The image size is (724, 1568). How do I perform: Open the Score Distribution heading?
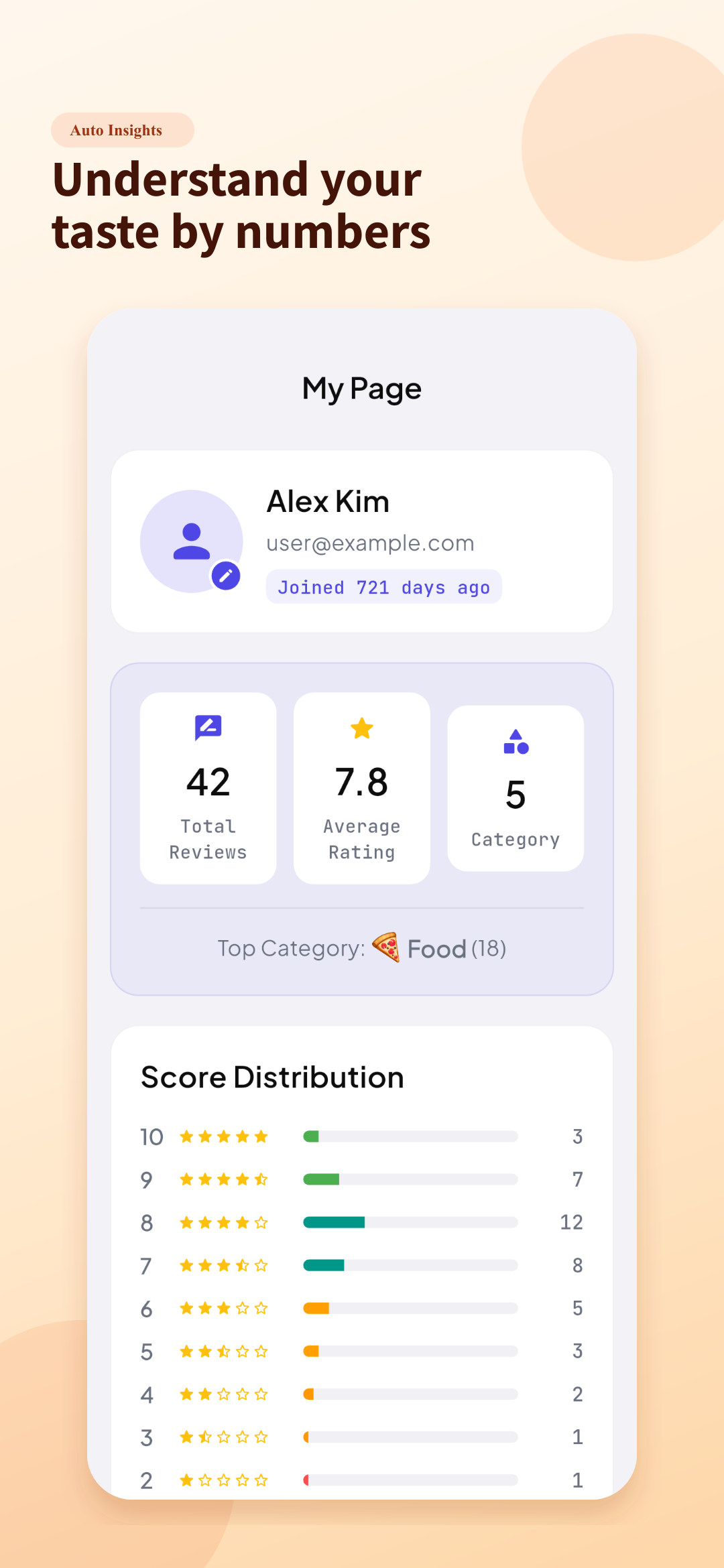click(x=271, y=1077)
